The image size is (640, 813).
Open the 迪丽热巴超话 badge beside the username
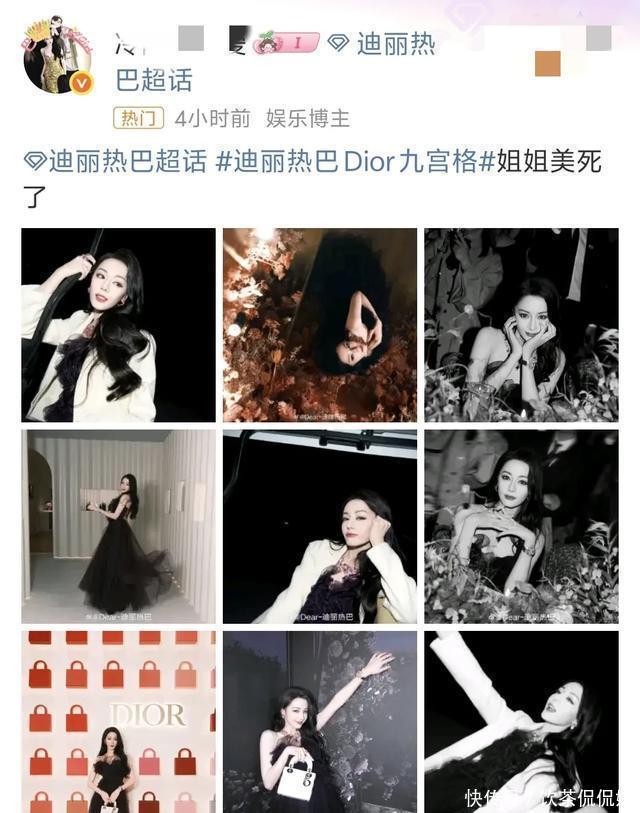395,43
